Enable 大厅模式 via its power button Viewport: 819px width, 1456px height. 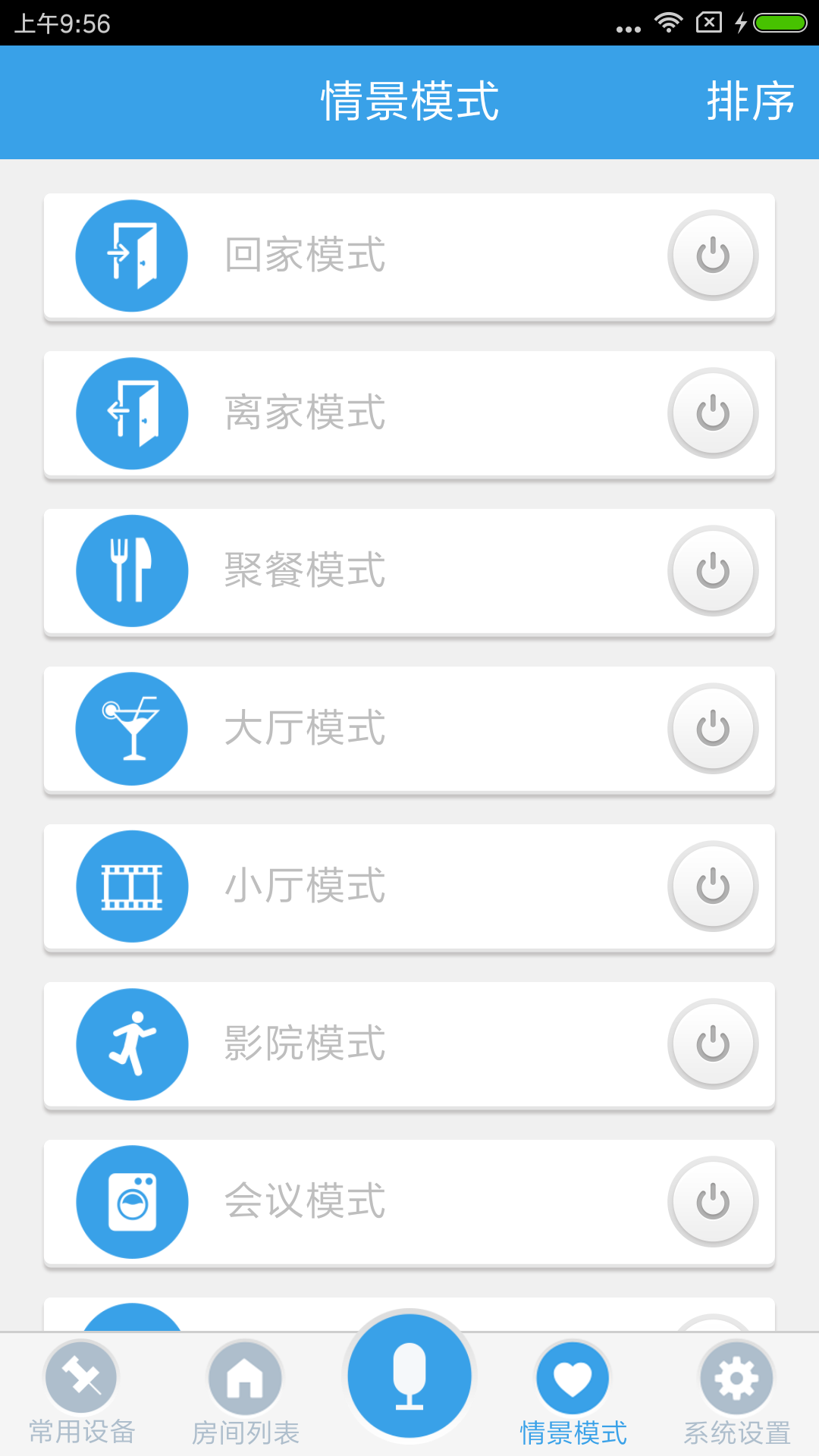pyautogui.click(x=713, y=729)
